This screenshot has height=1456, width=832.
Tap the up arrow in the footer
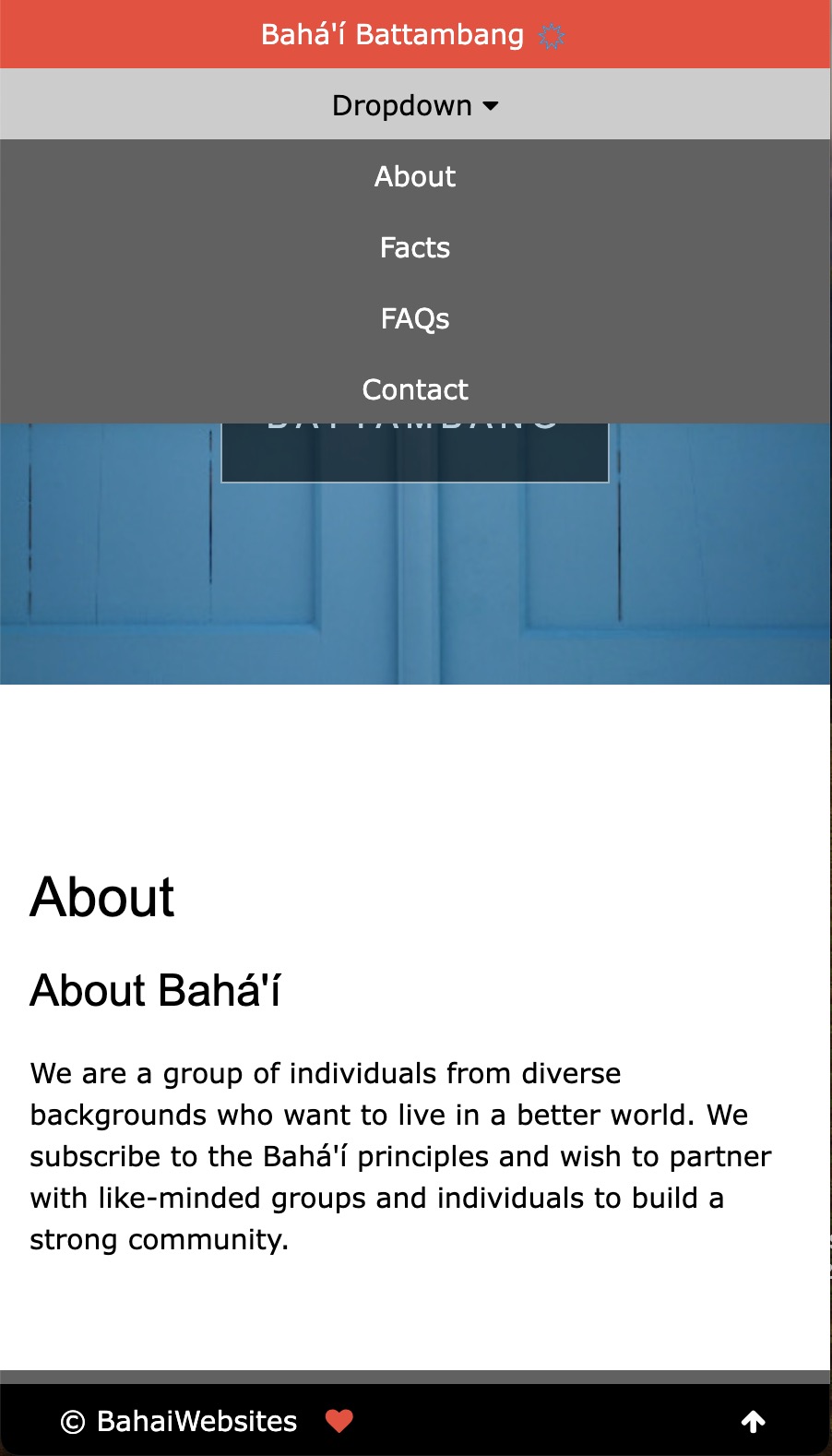(753, 1422)
